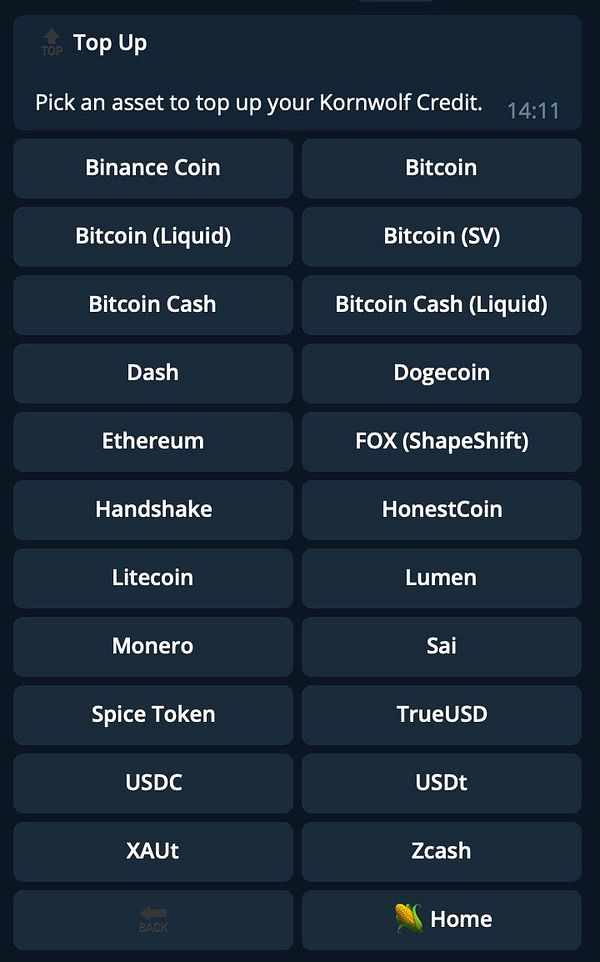The height and width of the screenshot is (962, 600).
Task: Select Litecoin
Action: click(153, 578)
